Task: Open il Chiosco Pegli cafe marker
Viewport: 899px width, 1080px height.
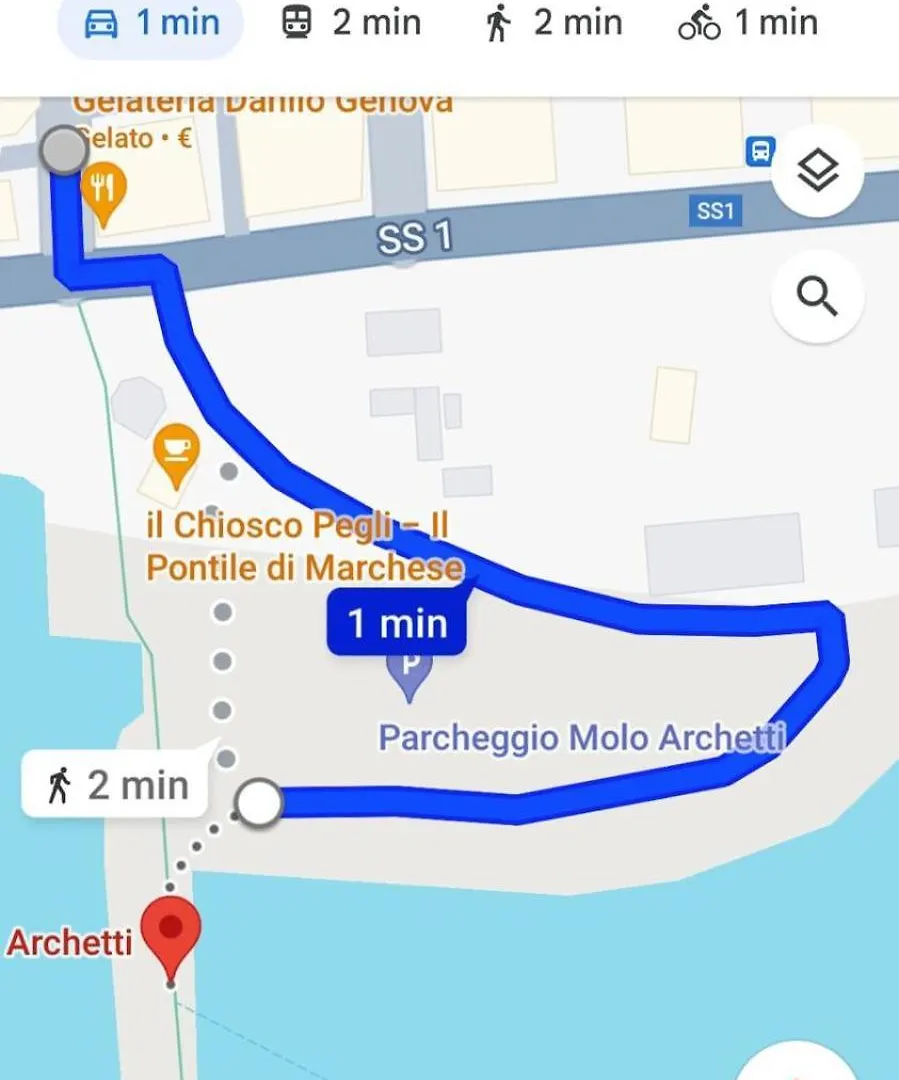Action: click(x=177, y=452)
